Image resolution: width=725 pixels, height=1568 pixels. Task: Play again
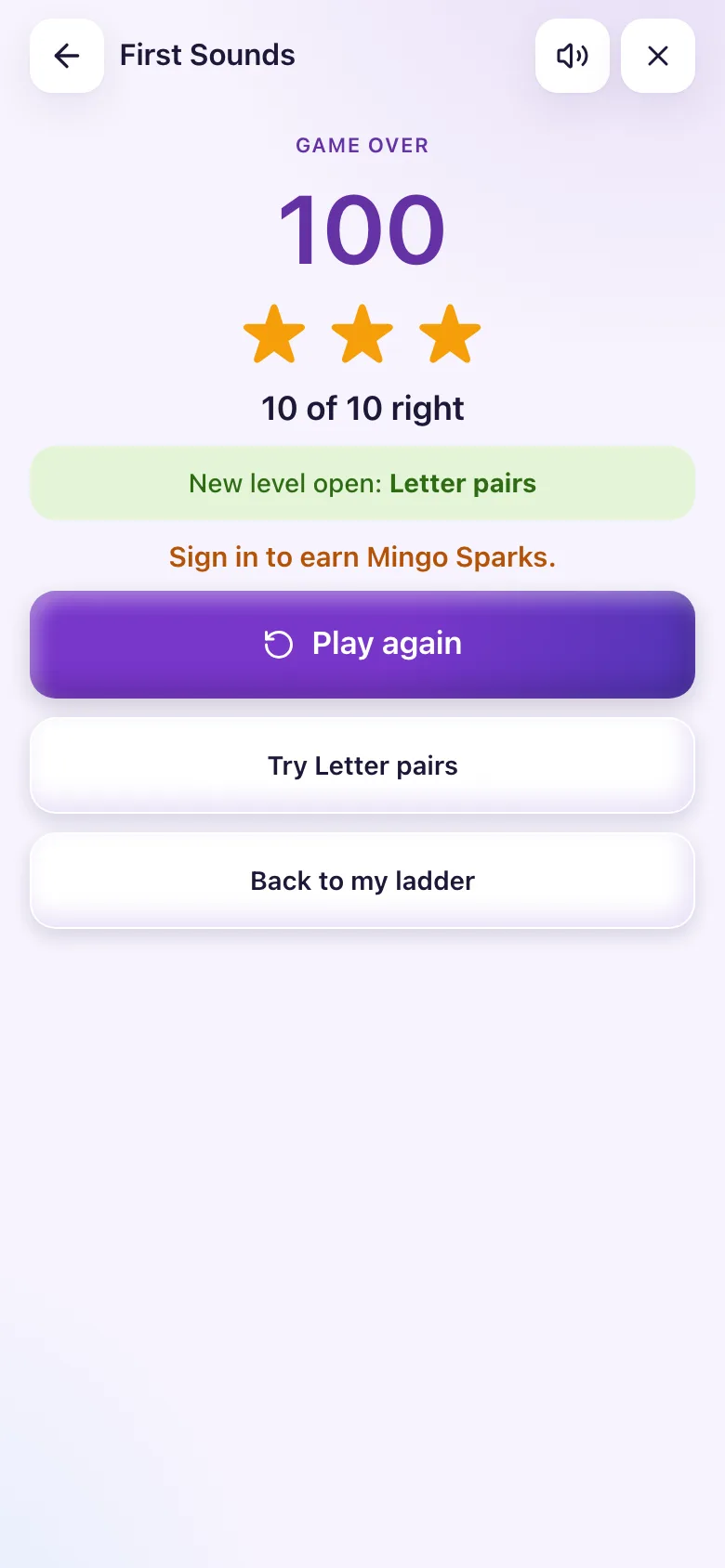362,645
